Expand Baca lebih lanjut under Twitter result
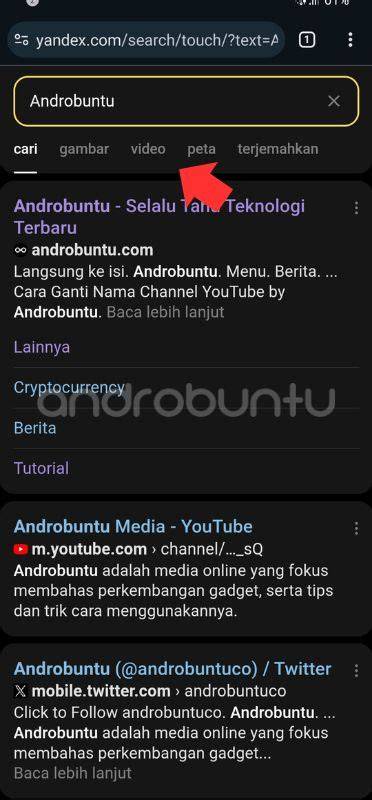The image size is (372, 800). (x=72, y=773)
